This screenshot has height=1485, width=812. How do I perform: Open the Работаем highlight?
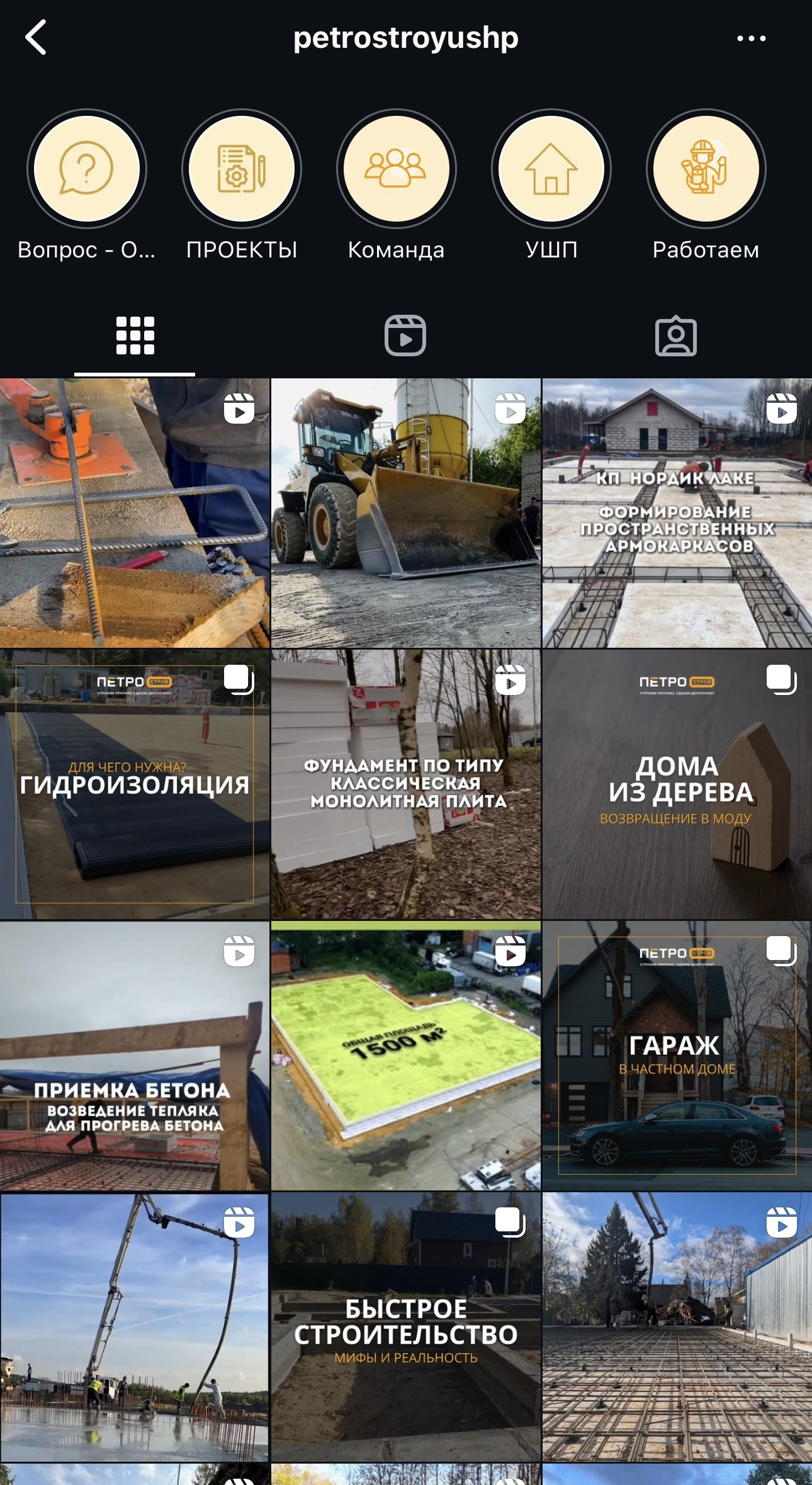point(706,169)
